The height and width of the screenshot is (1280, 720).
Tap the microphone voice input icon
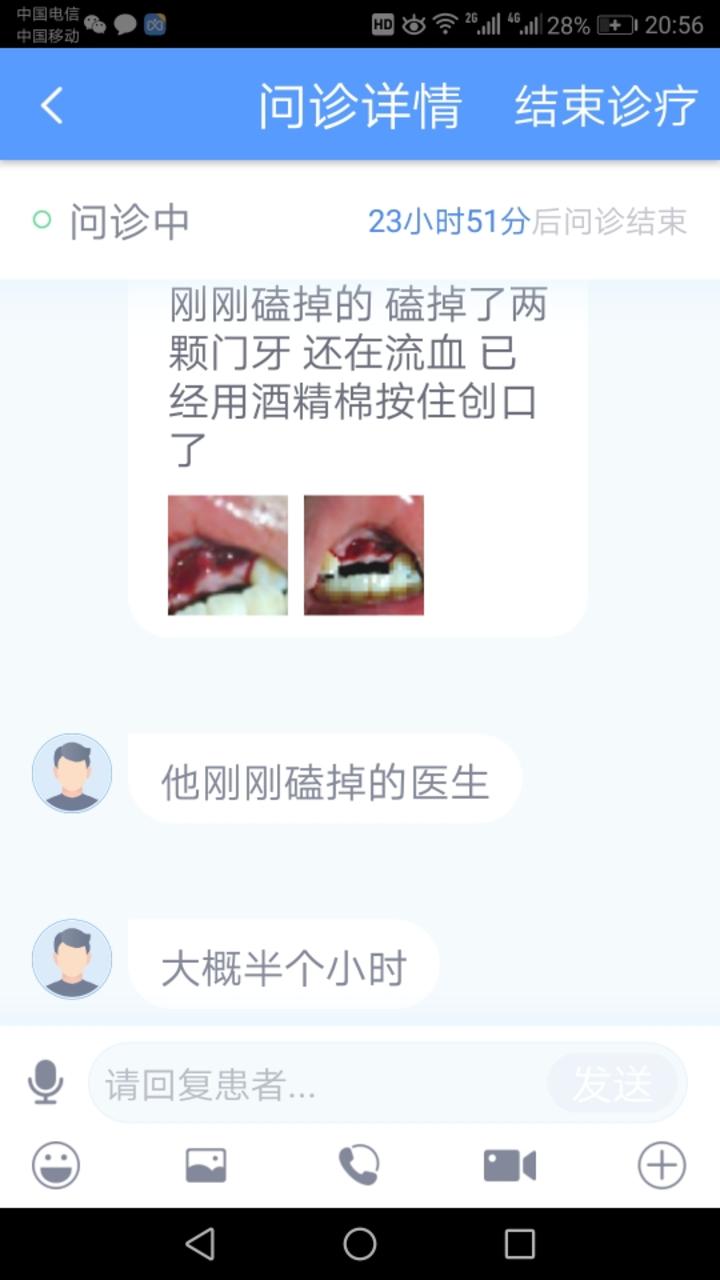pos(45,1082)
